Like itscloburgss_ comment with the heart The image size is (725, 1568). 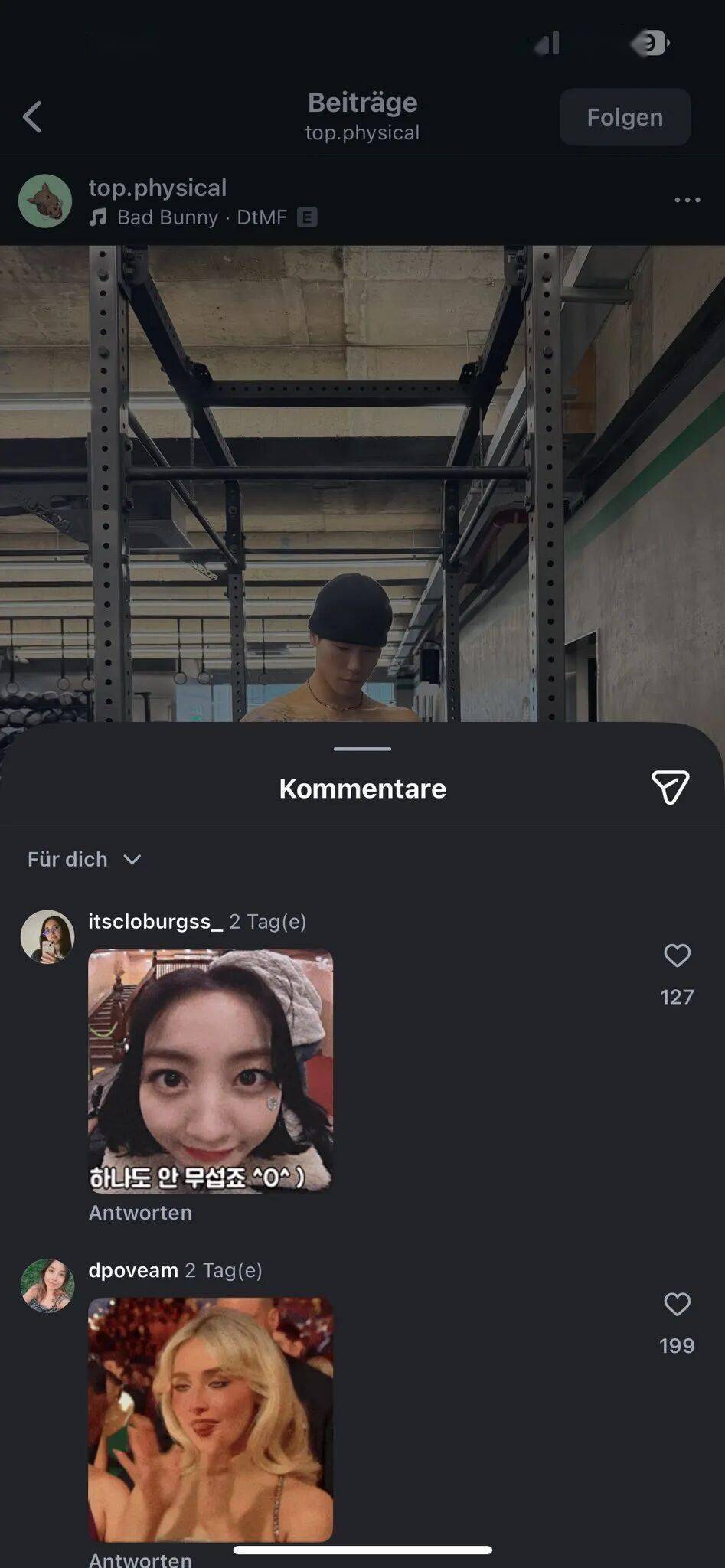(x=677, y=955)
